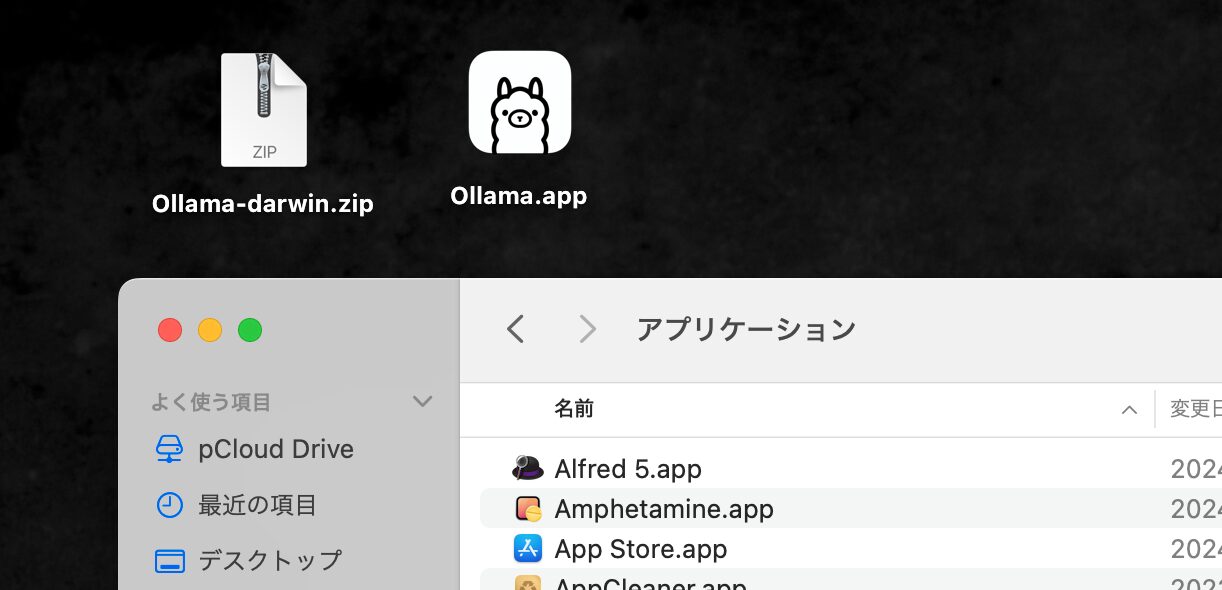Image resolution: width=1222 pixels, height=590 pixels.
Task: Maximize the window with green button
Action: tap(250, 330)
